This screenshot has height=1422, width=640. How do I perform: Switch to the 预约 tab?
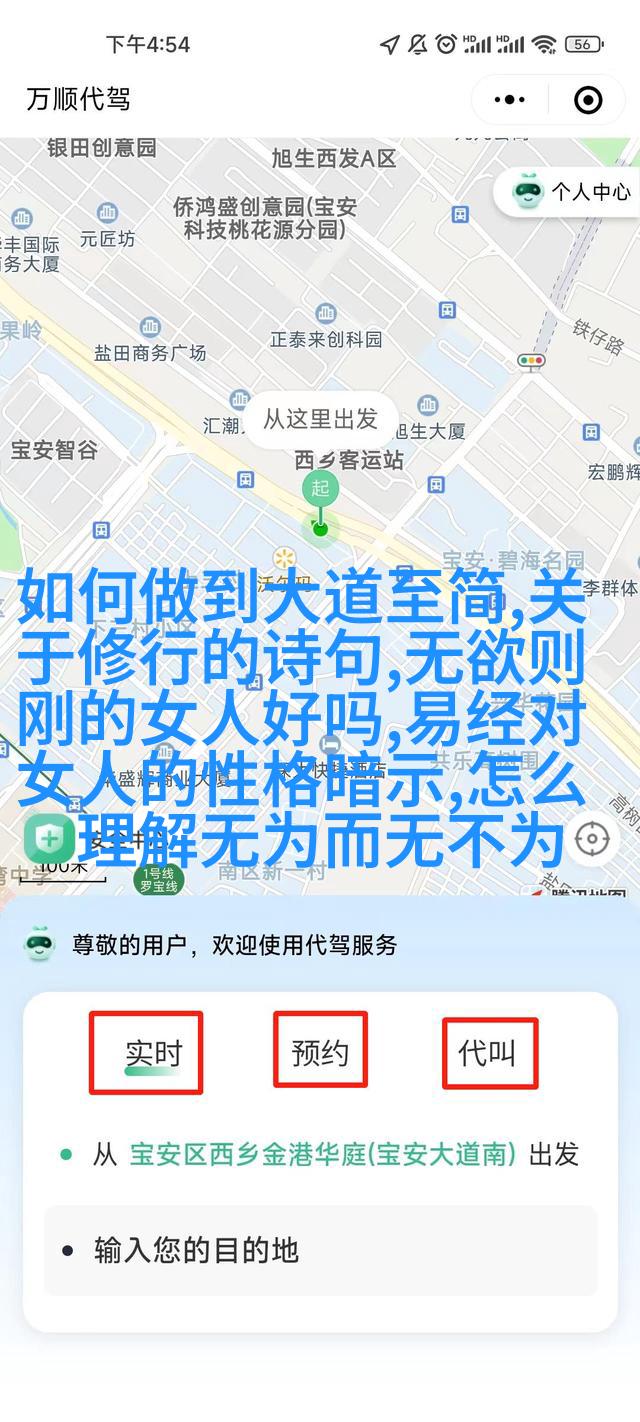point(320,1052)
